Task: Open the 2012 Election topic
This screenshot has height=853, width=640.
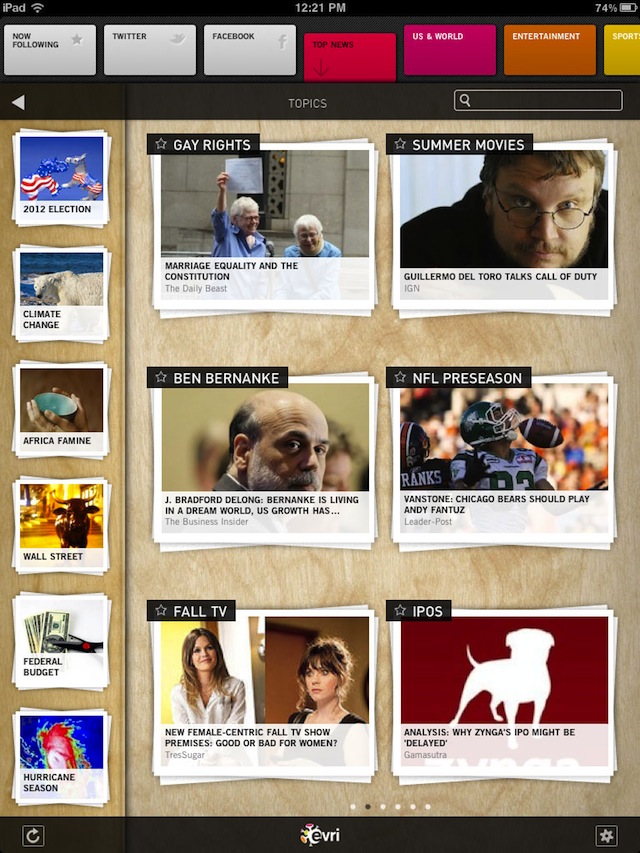Action: [x=61, y=177]
